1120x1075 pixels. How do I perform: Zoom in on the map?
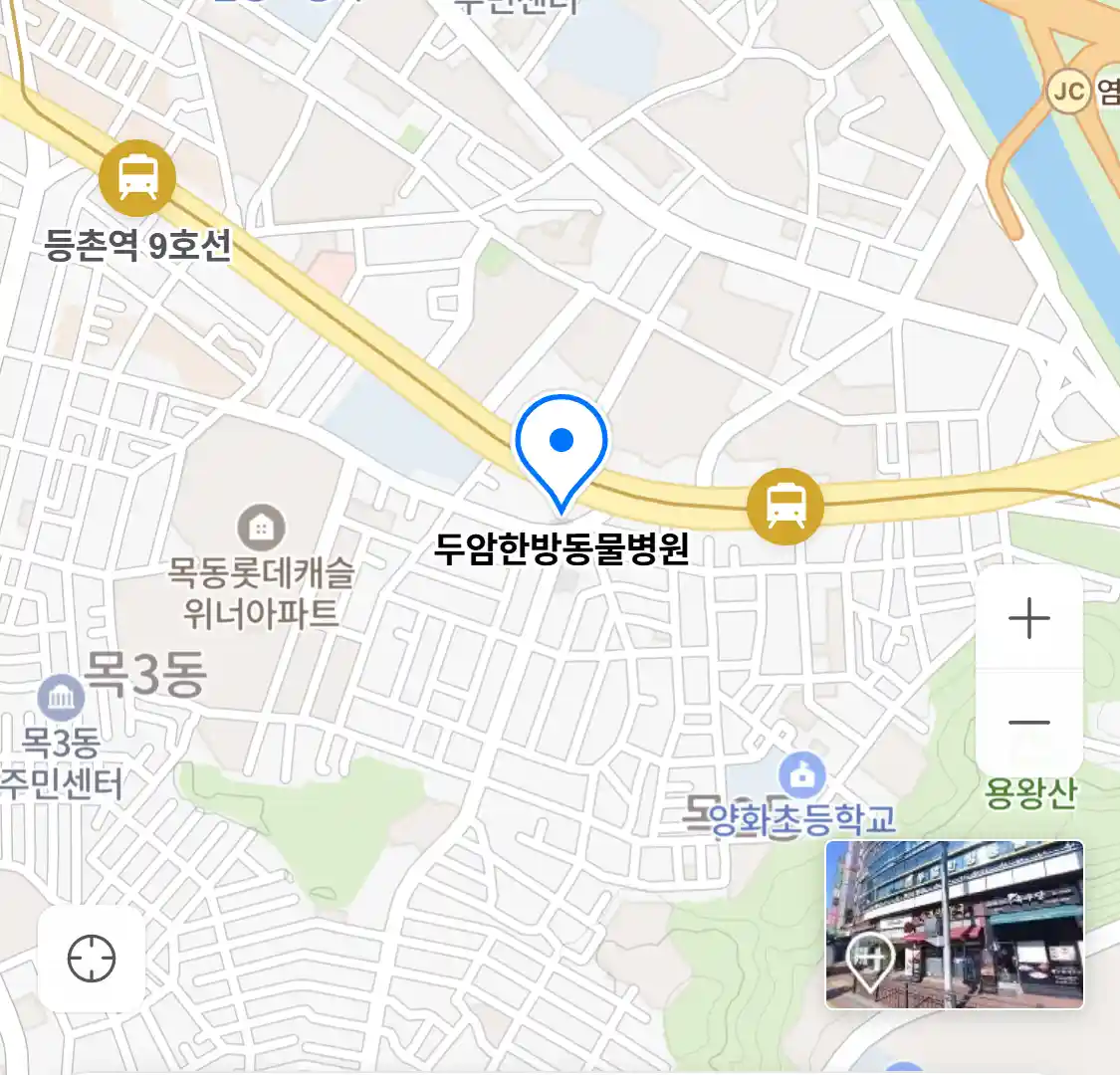(1028, 619)
